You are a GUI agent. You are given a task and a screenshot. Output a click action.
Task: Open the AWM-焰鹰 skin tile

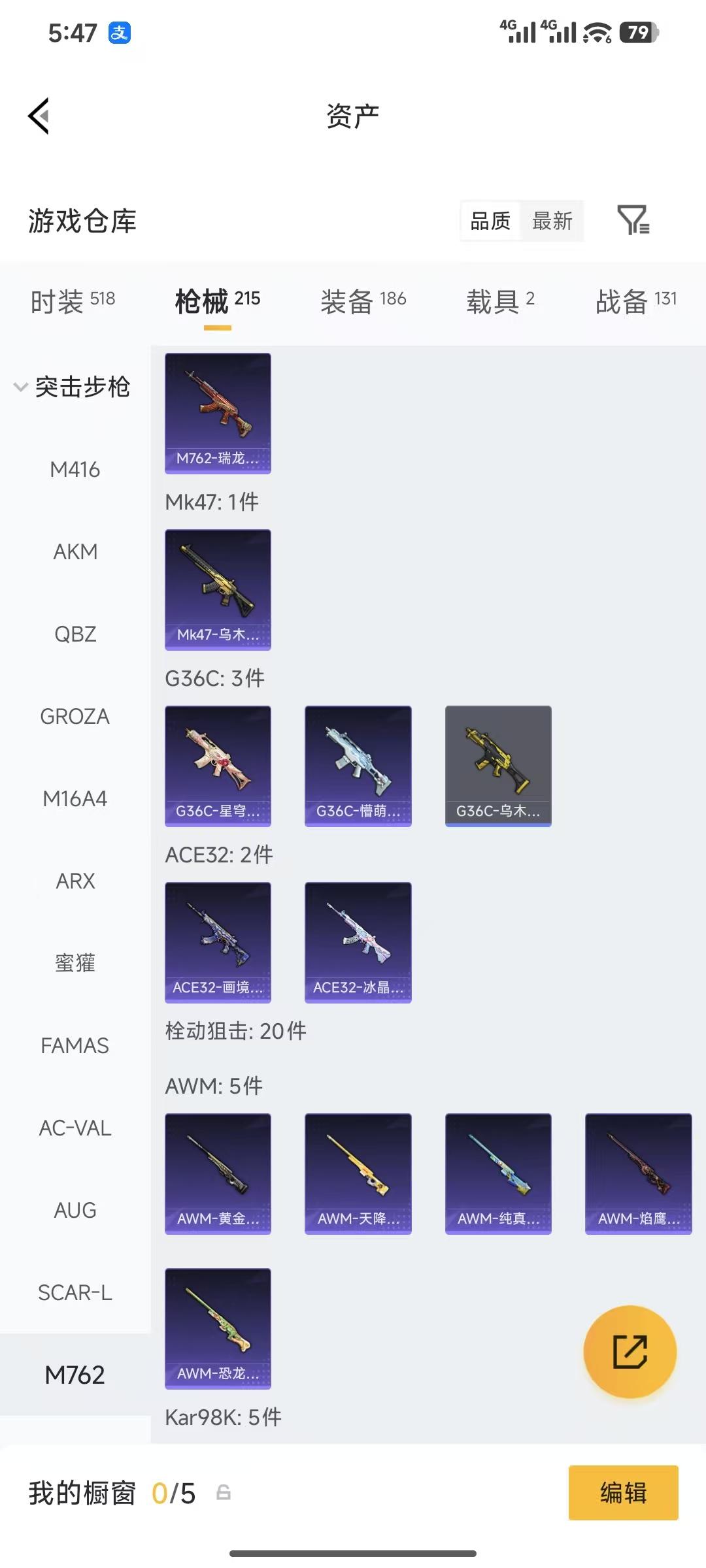pyautogui.click(x=638, y=1173)
